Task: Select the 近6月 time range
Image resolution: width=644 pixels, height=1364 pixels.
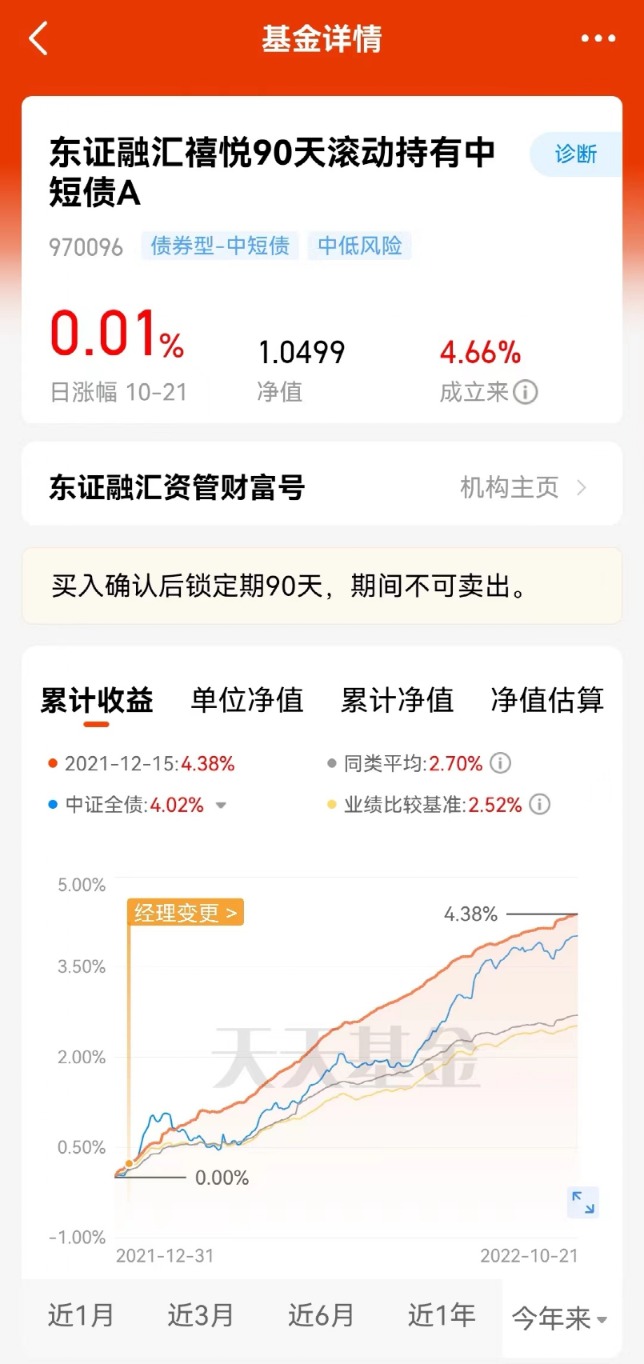Action: tap(321, 1316)
